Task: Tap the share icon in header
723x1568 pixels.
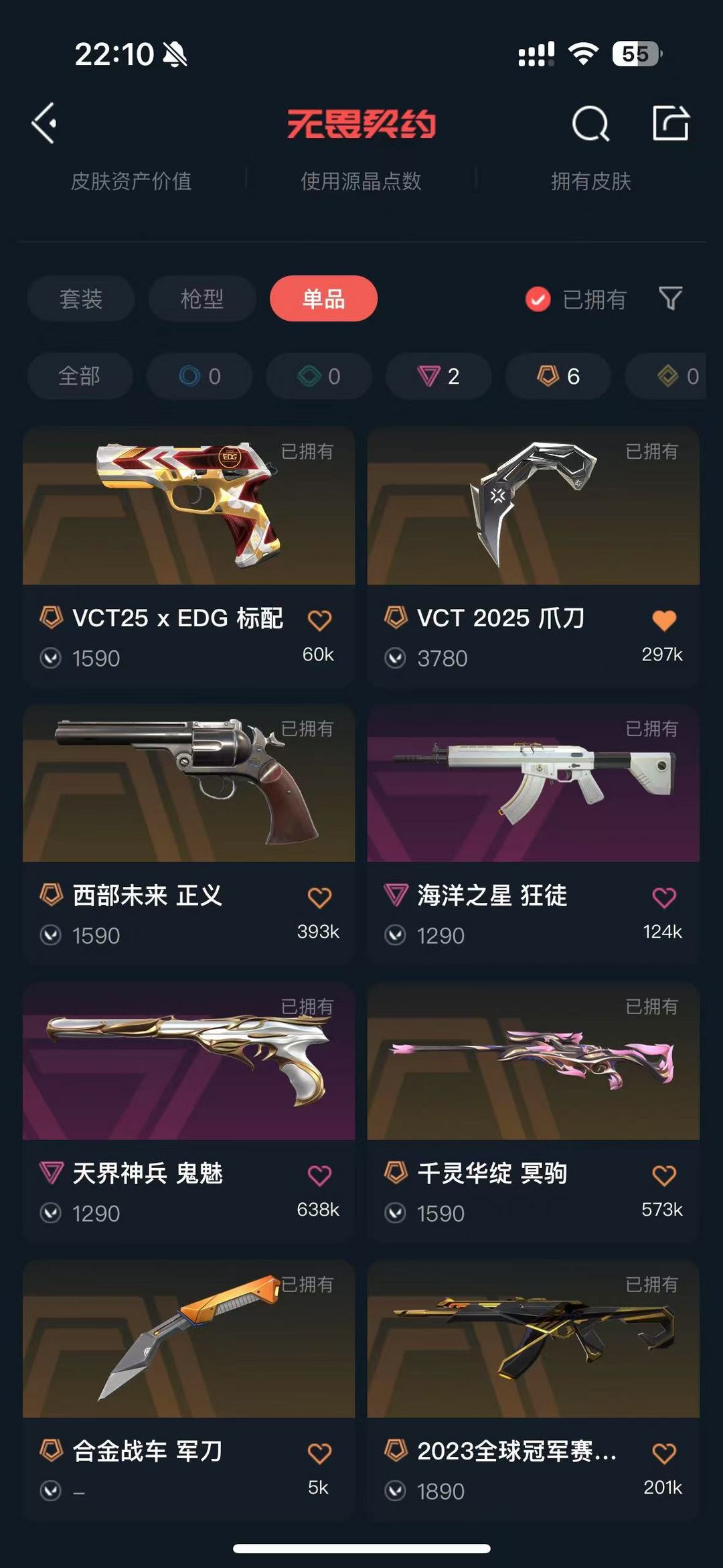Action: coord(671,123)
